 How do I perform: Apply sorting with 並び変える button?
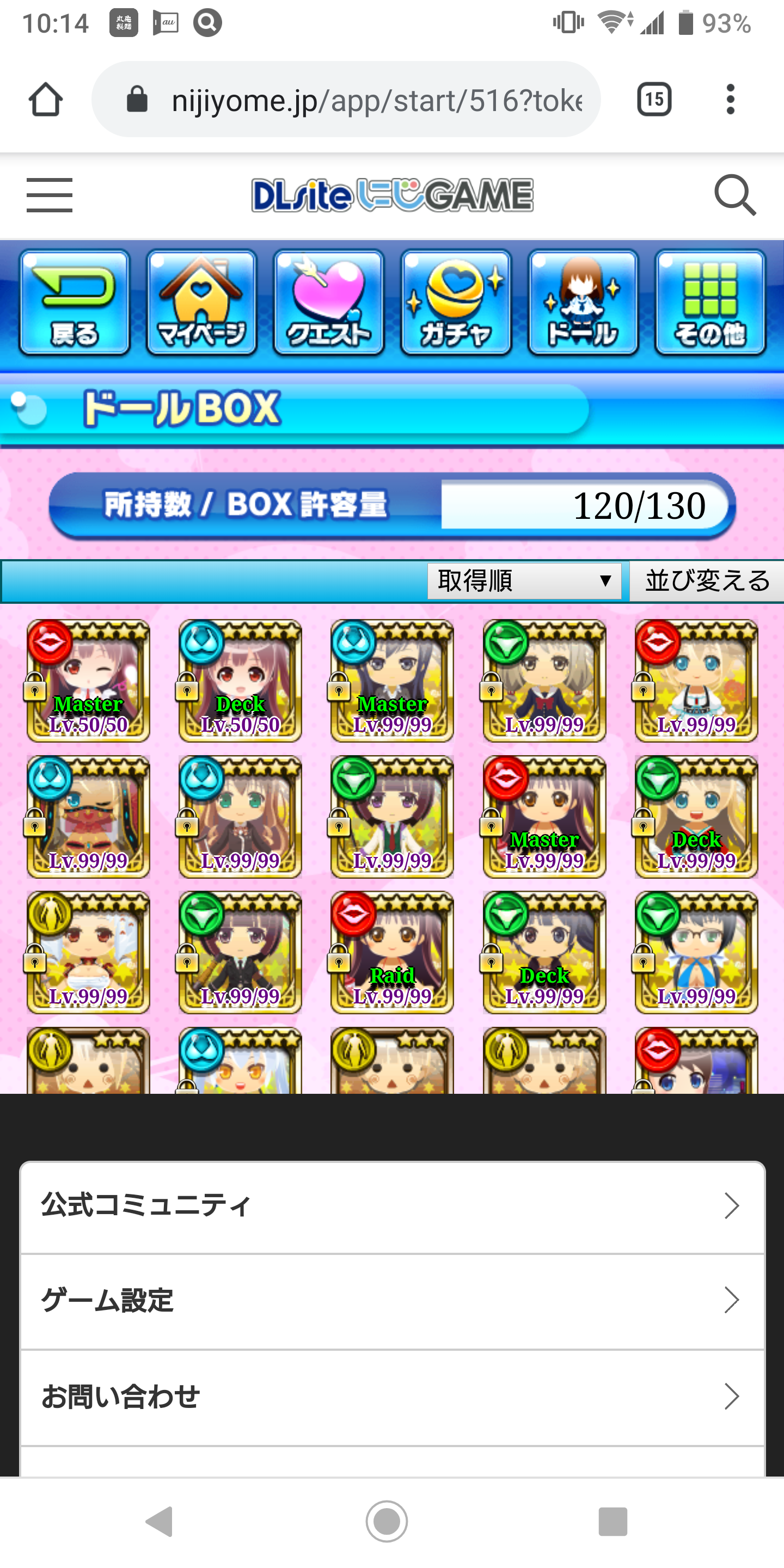(x=706, y=581)
